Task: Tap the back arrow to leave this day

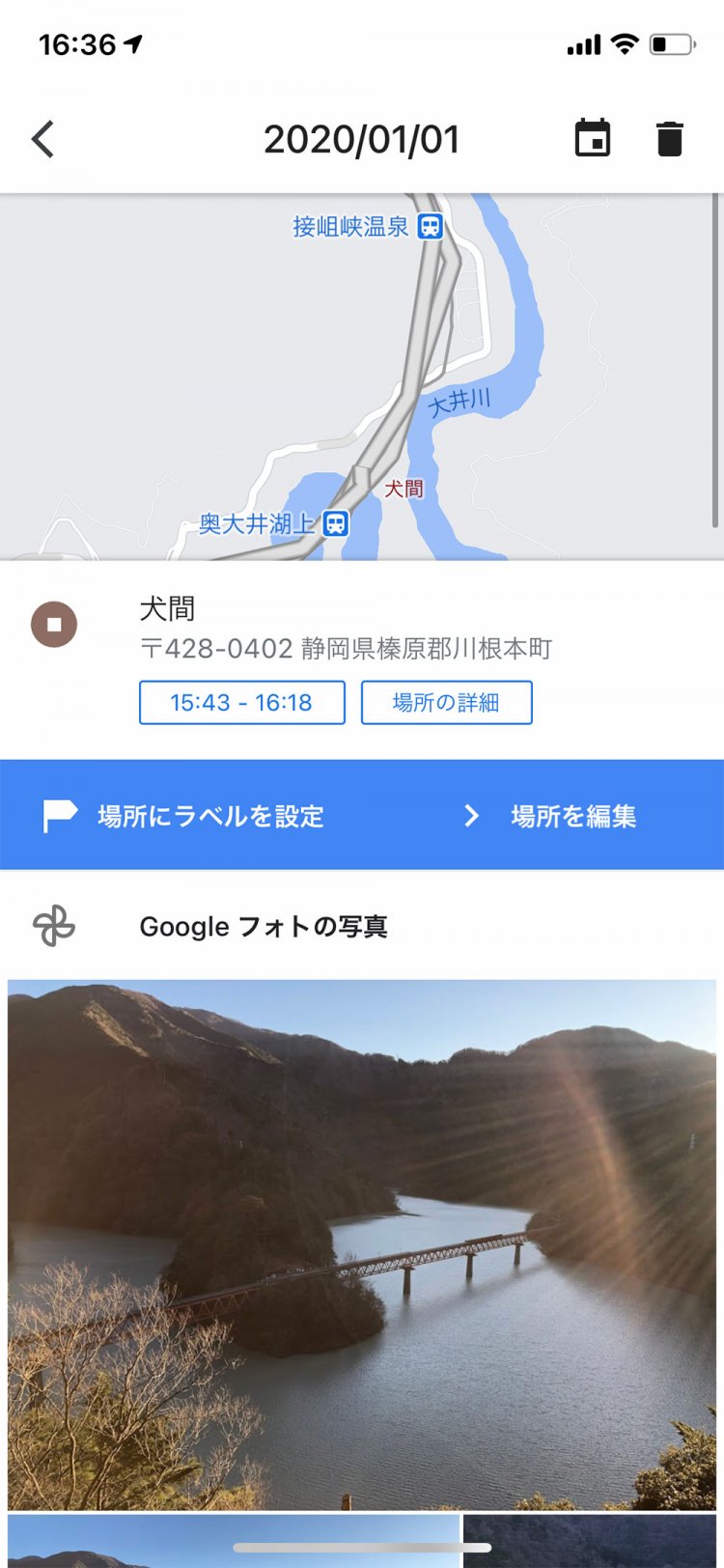Action: pyautogui.click(x=42, y=138)
